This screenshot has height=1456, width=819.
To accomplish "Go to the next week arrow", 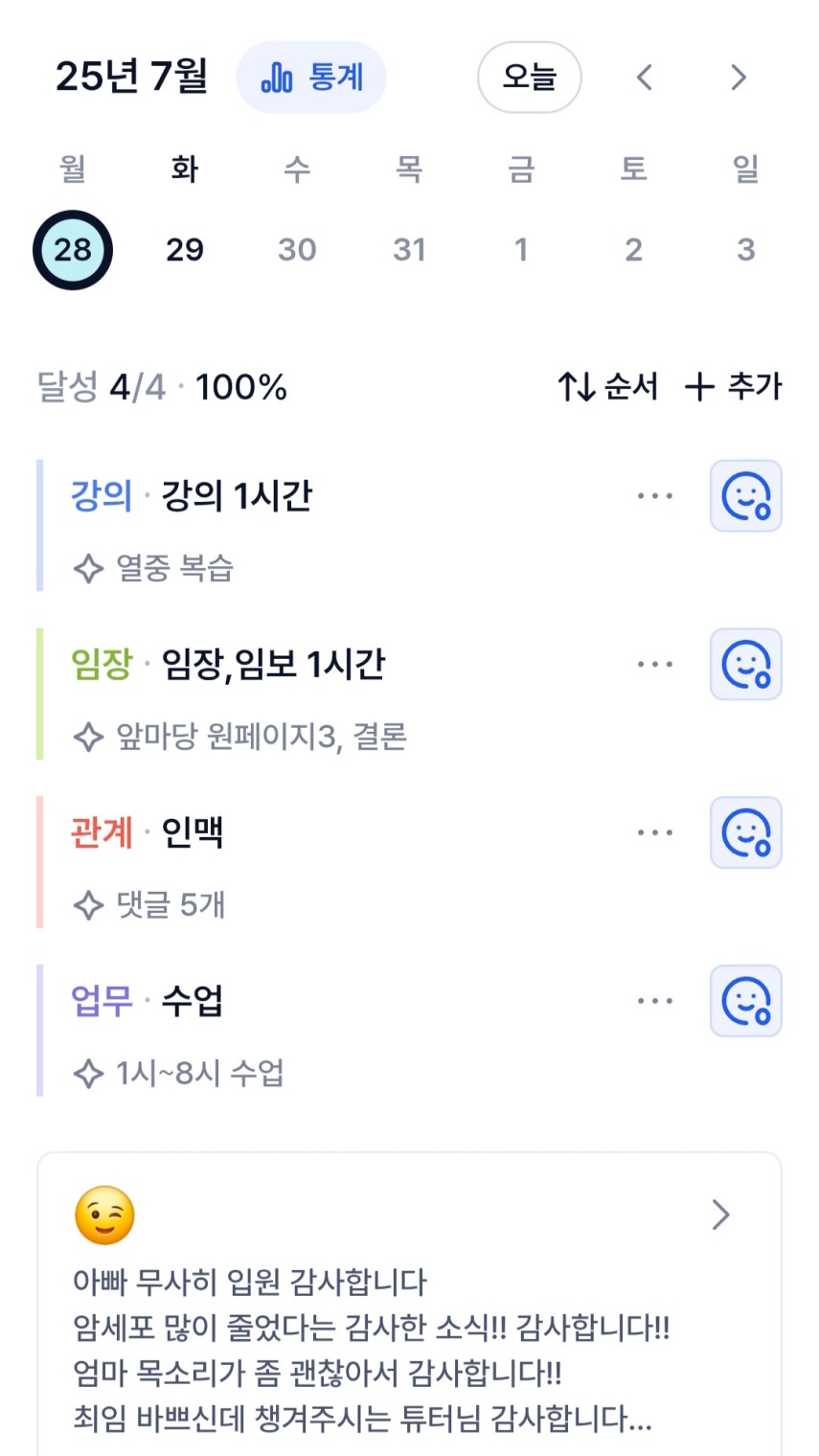I will [x=739, y=78].
